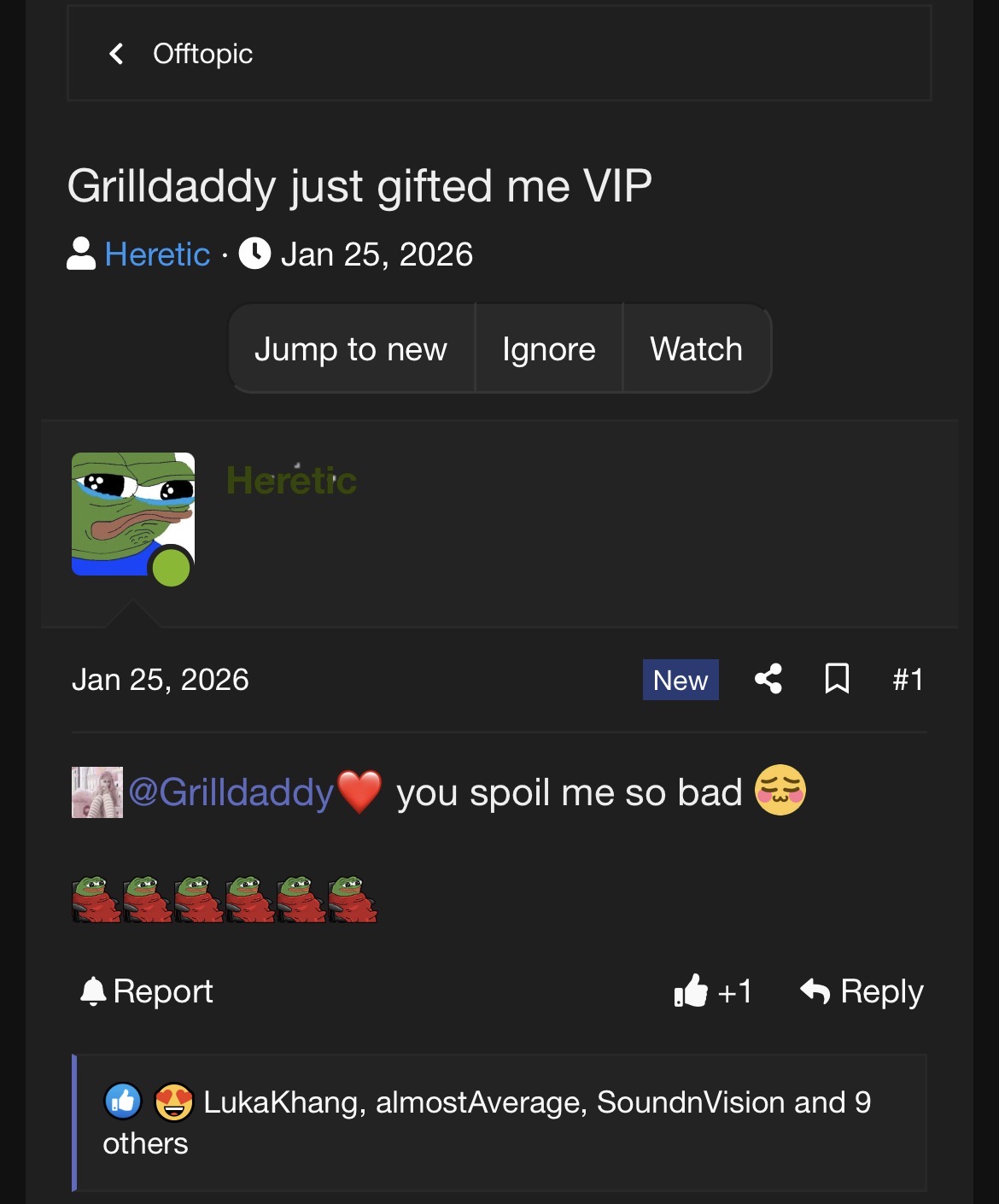The image size is (999, 1204).
Task: Open the #1 post permalink
Action: [x=908, y=680]
